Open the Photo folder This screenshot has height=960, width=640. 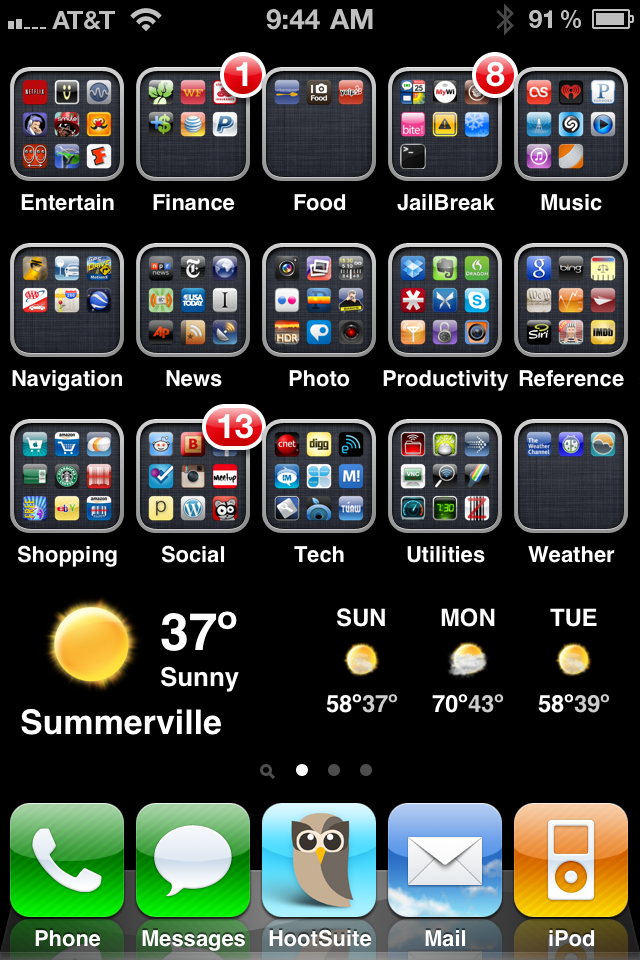(x=319, y=300)
